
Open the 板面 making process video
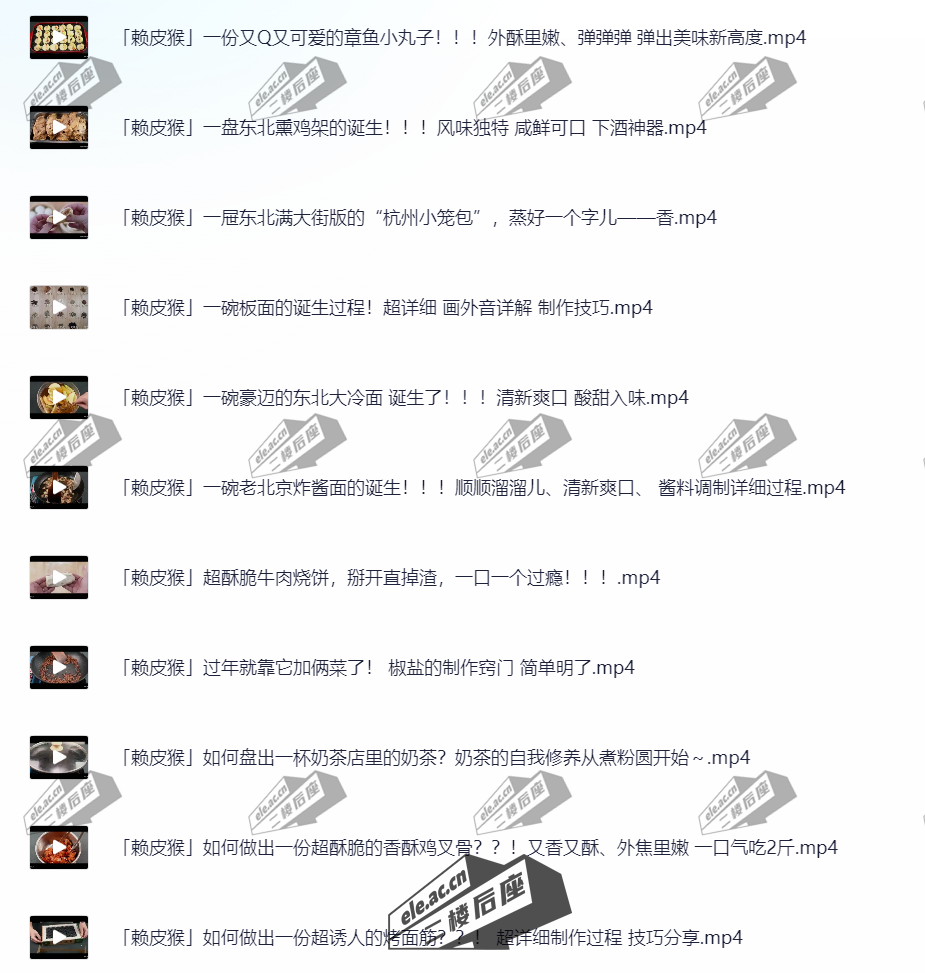click(x=385, y=308)
